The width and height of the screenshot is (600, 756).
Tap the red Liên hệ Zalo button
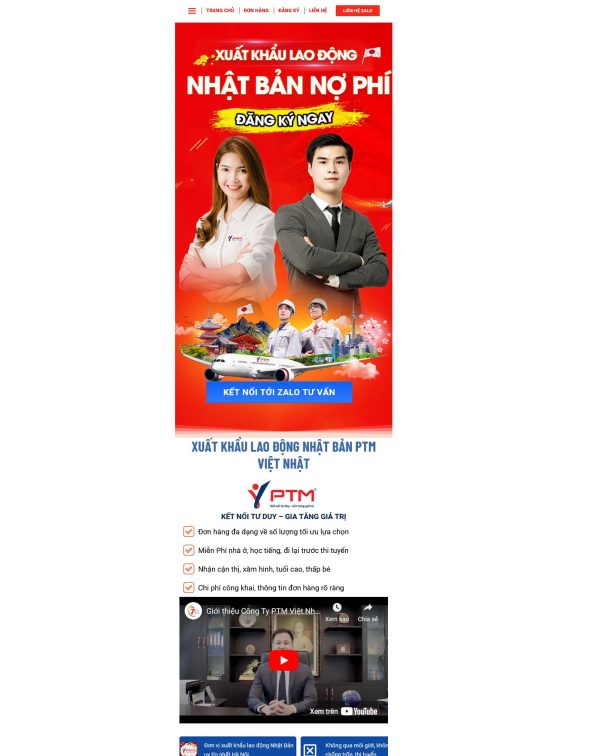(358, 11)
